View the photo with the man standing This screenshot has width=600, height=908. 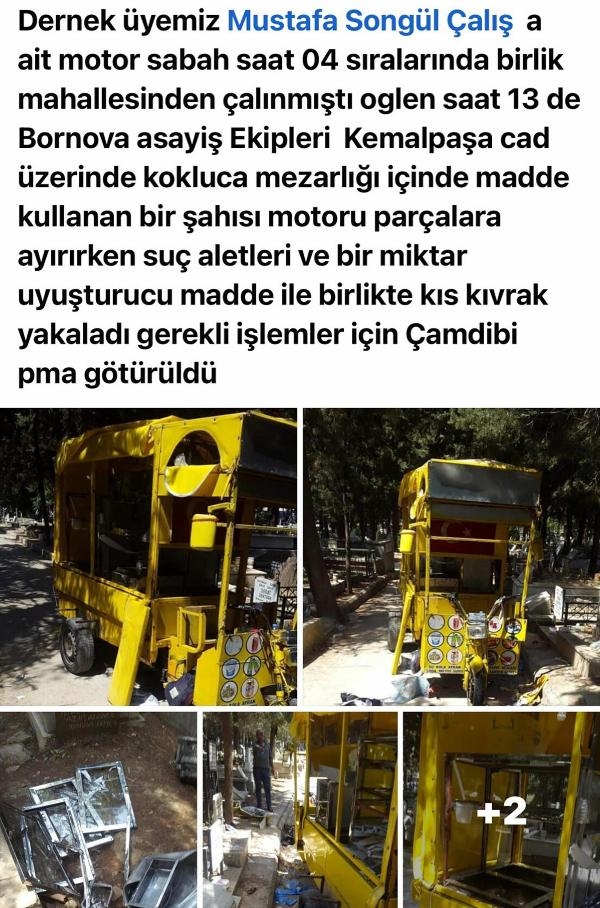tap(247, 809)
